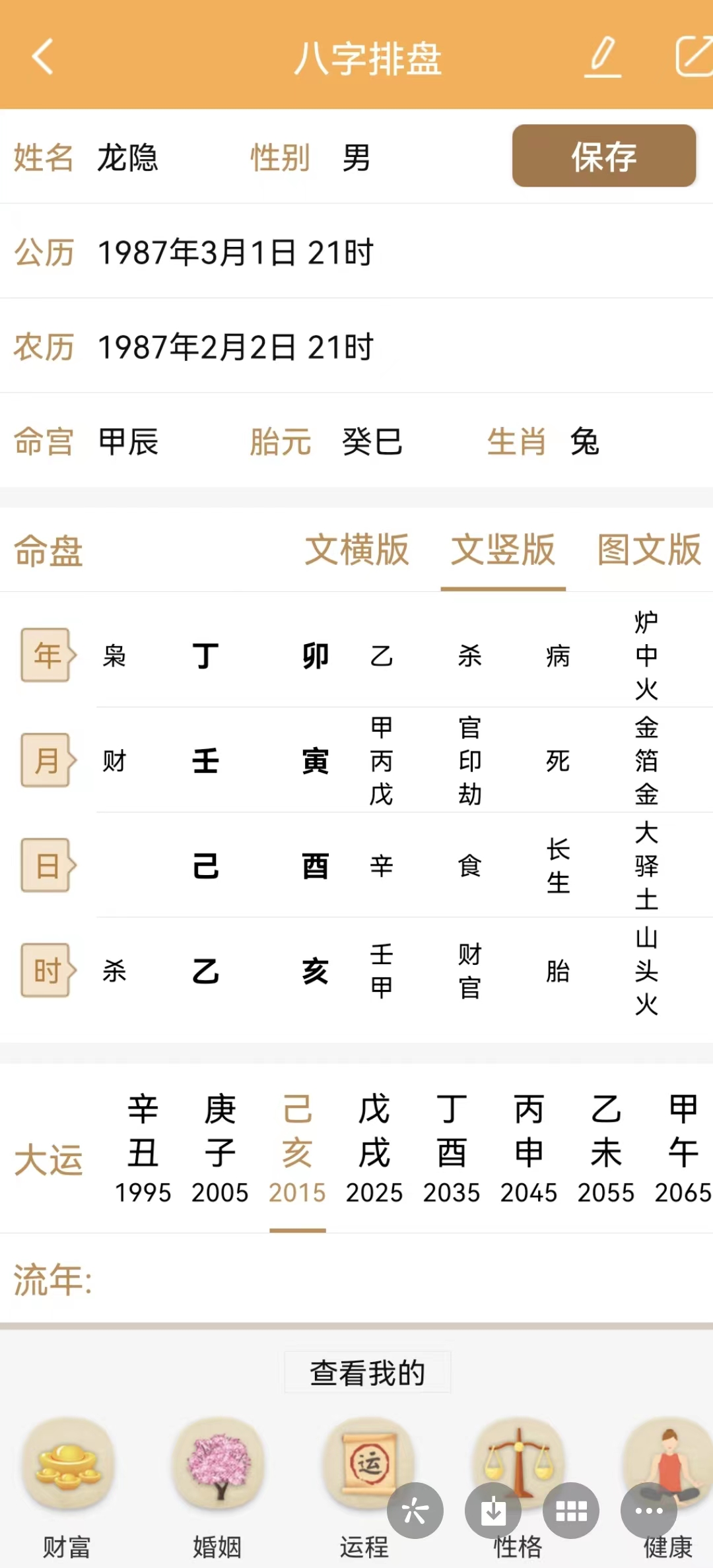Select the 丁酉 2035 大运 period
This screenshot has height=1568, width=713.
tap(452, 1150)
